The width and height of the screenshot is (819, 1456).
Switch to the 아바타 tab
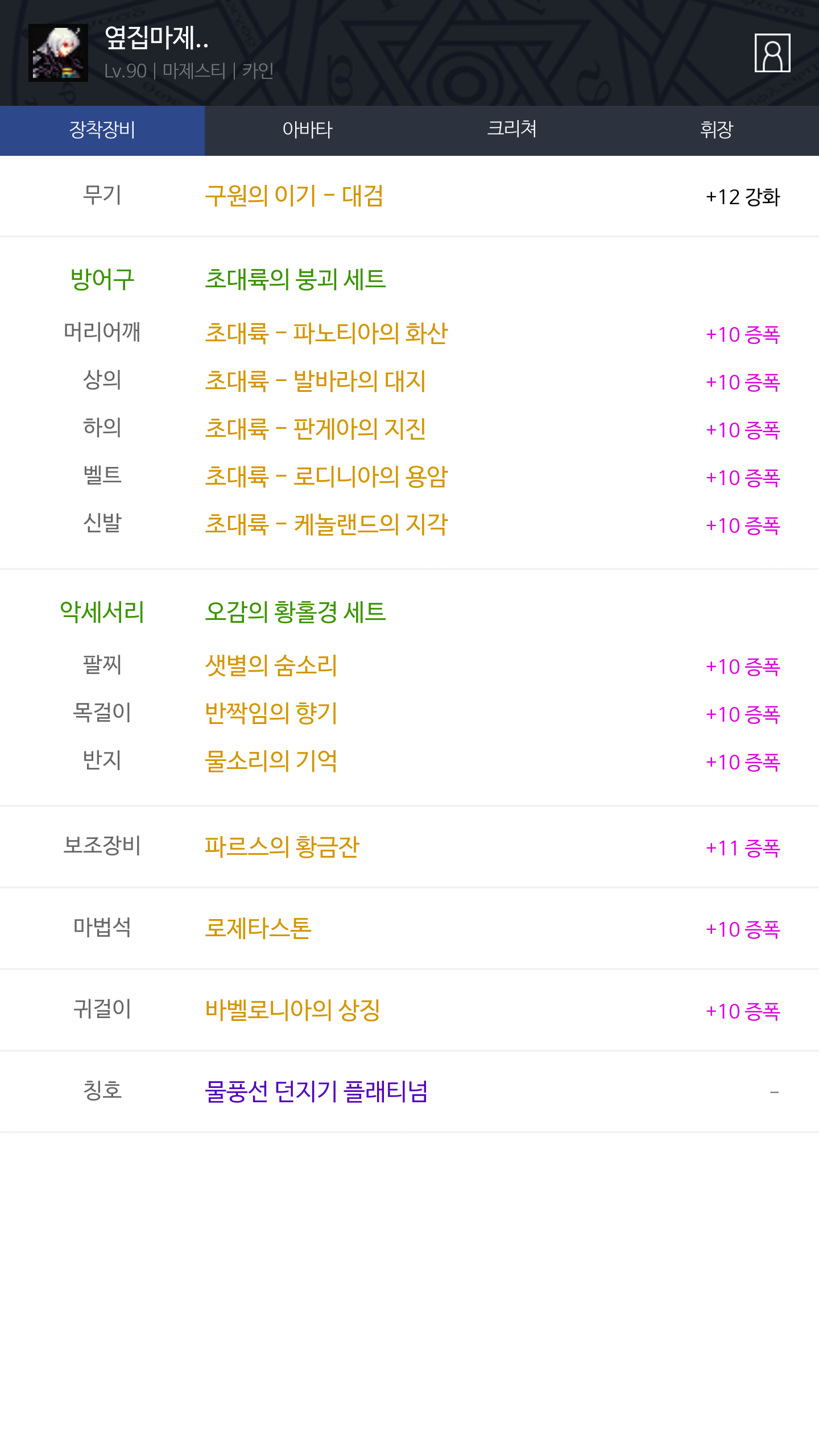[x=307, y=130]
